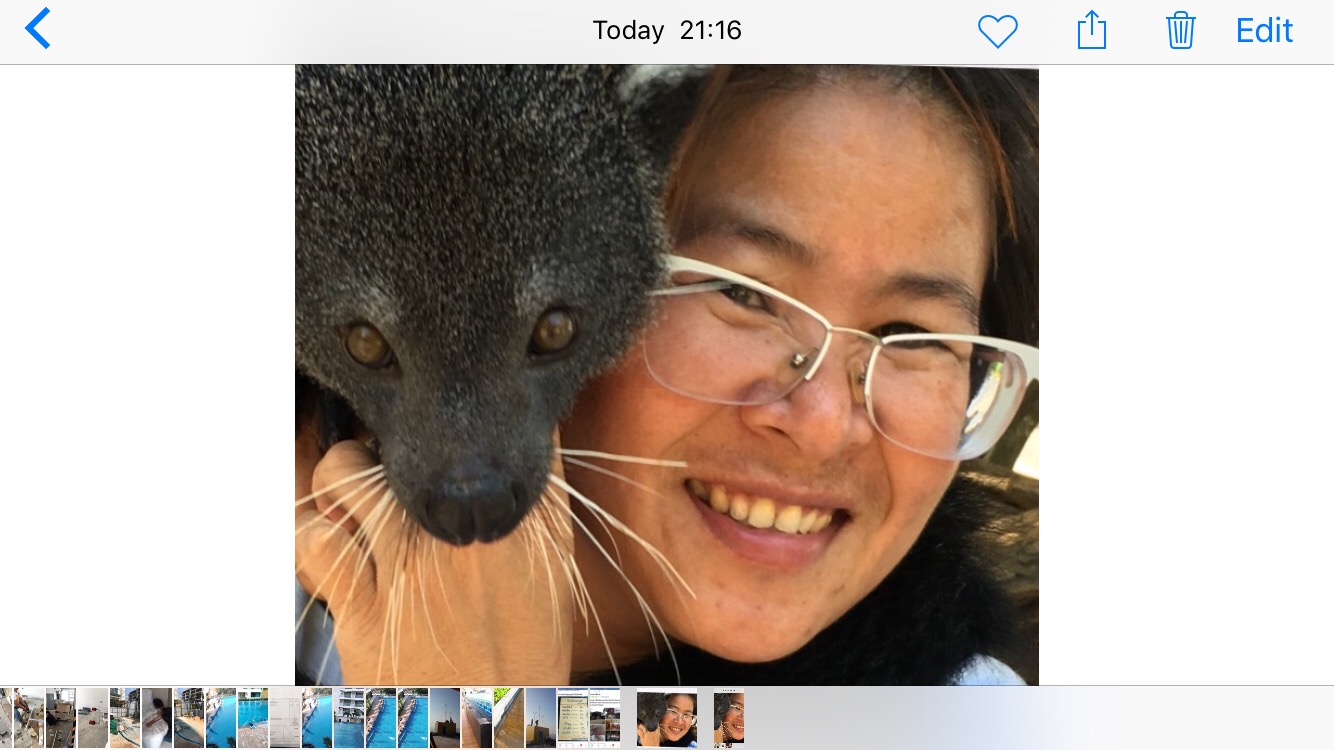Delete this photo with the trash icon
Screen dimensions: 1334x750
tap(1180, 31)
